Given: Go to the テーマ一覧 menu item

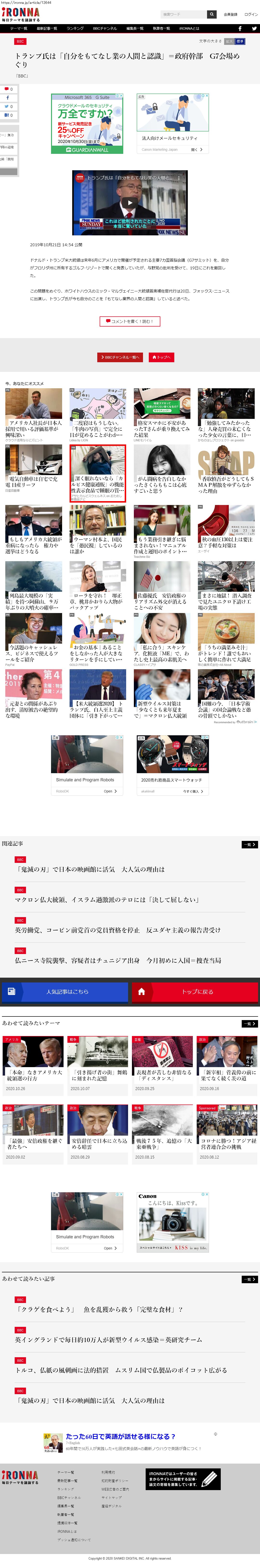Looking at the screenshot, I should (x=18, y=29).
